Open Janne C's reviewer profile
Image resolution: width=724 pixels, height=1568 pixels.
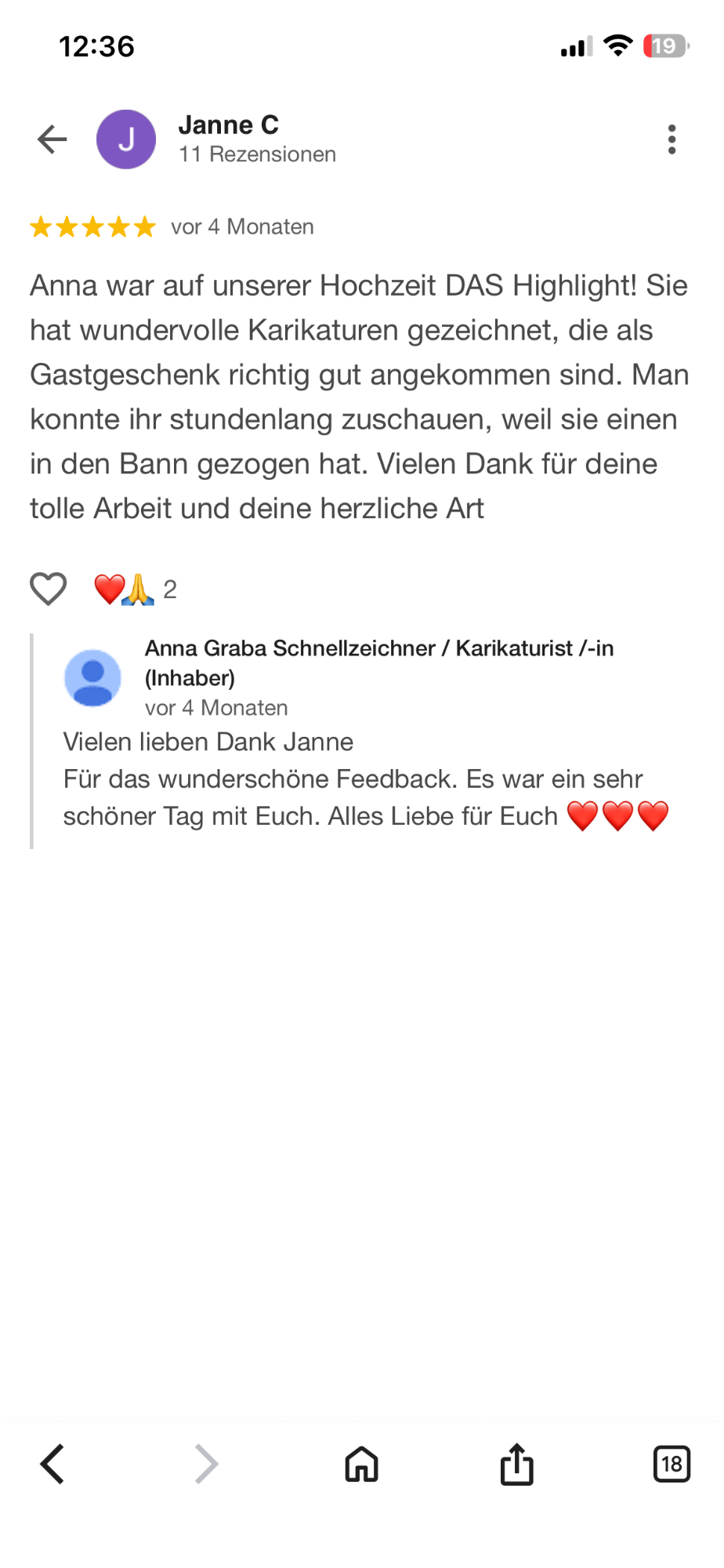pos(227,125)
